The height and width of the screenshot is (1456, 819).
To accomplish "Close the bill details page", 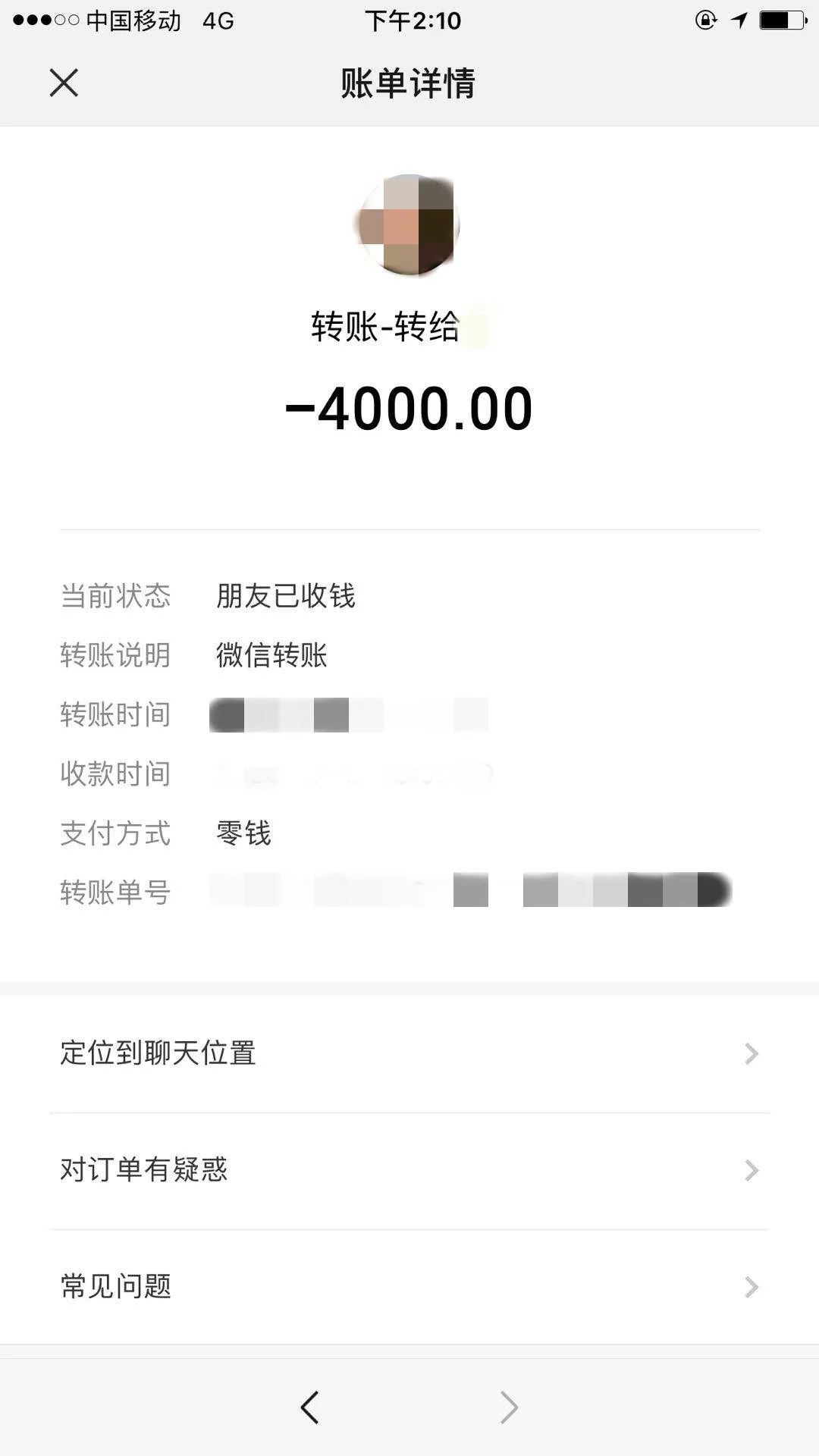I will (x=64, y=83).
